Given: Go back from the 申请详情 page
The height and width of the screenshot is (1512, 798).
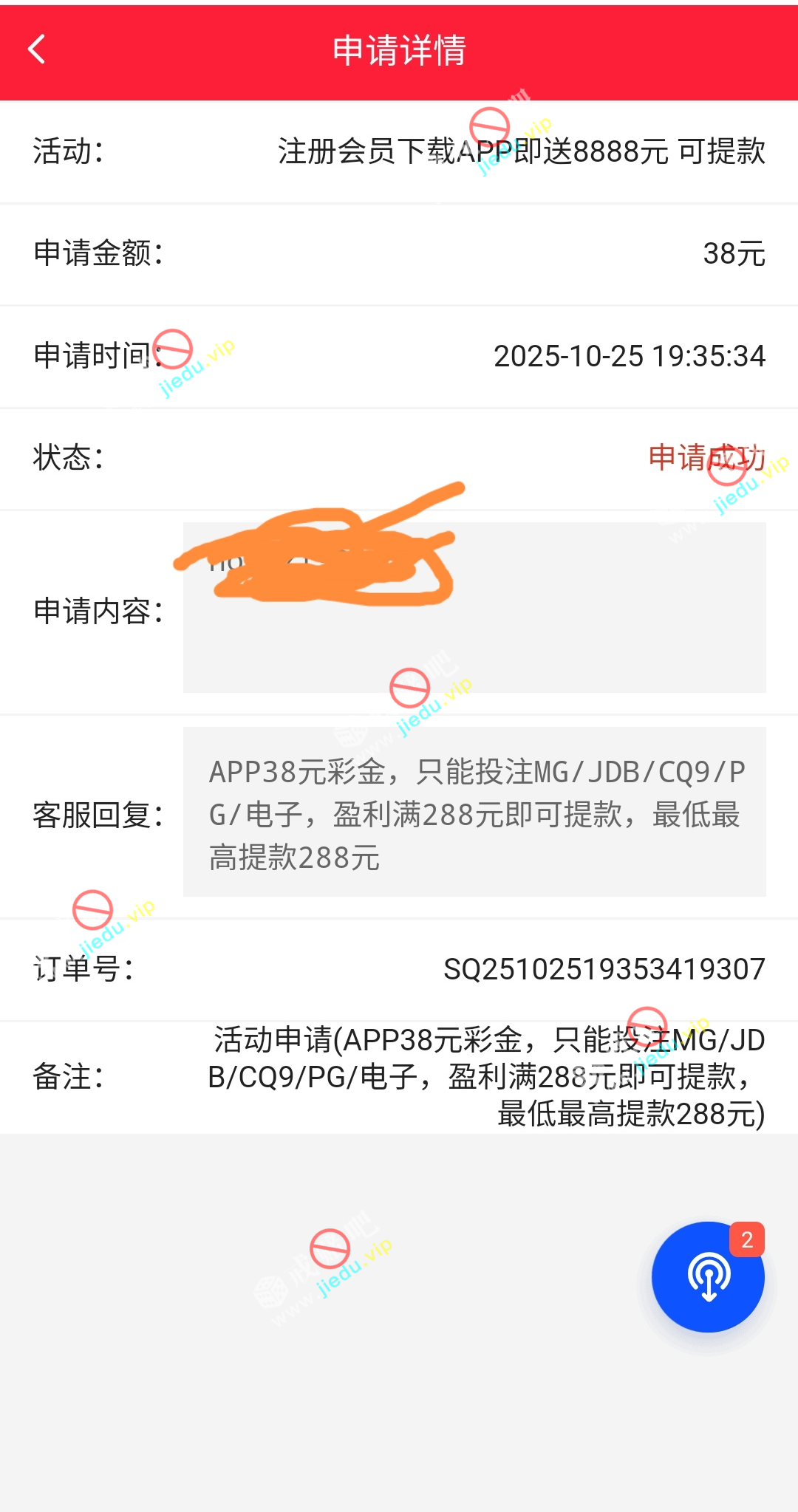Looking at the screenshot, I should click(x=37, y=50).
